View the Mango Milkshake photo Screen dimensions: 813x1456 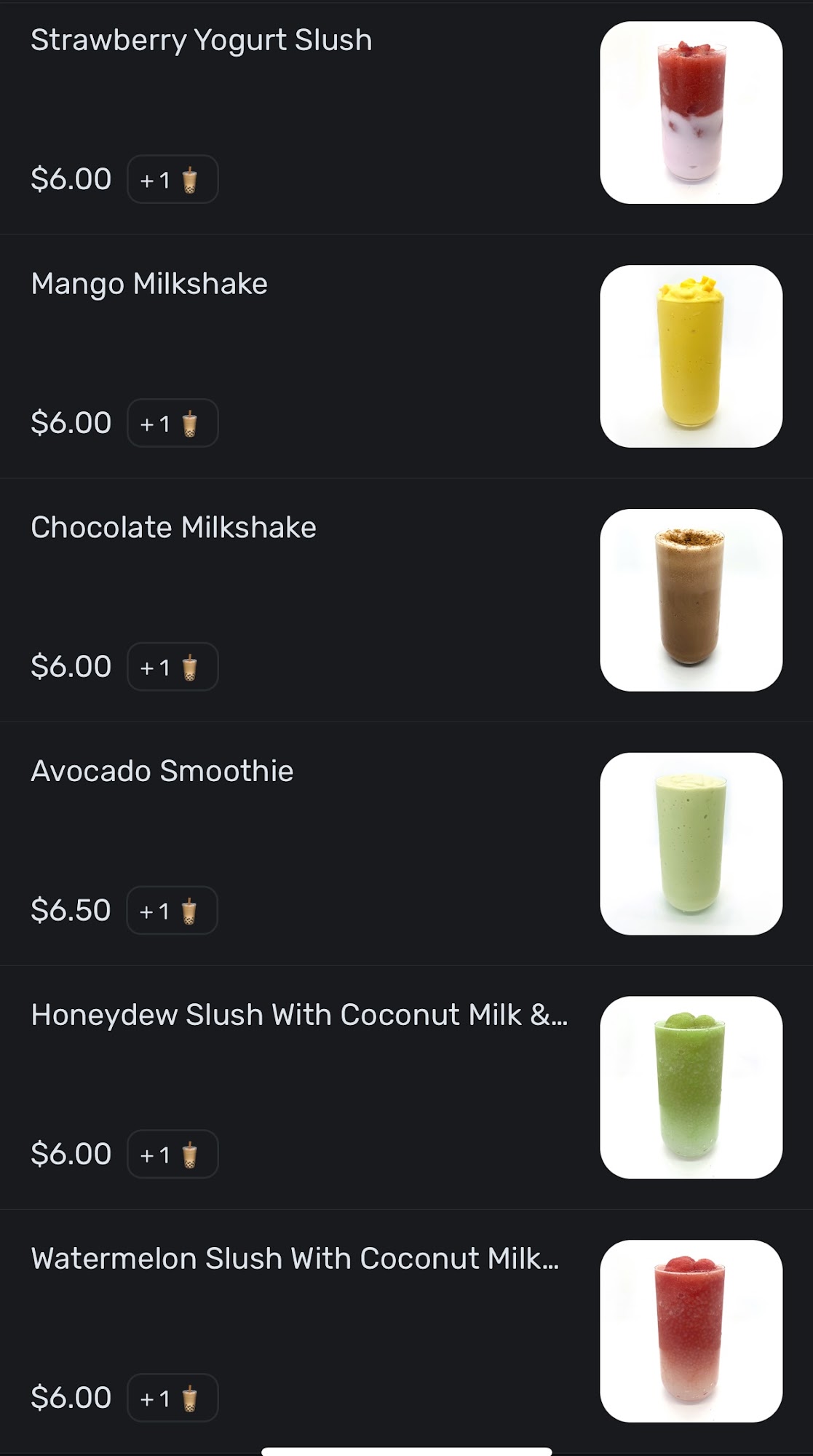pyautogui.click(x=691, y=356)
